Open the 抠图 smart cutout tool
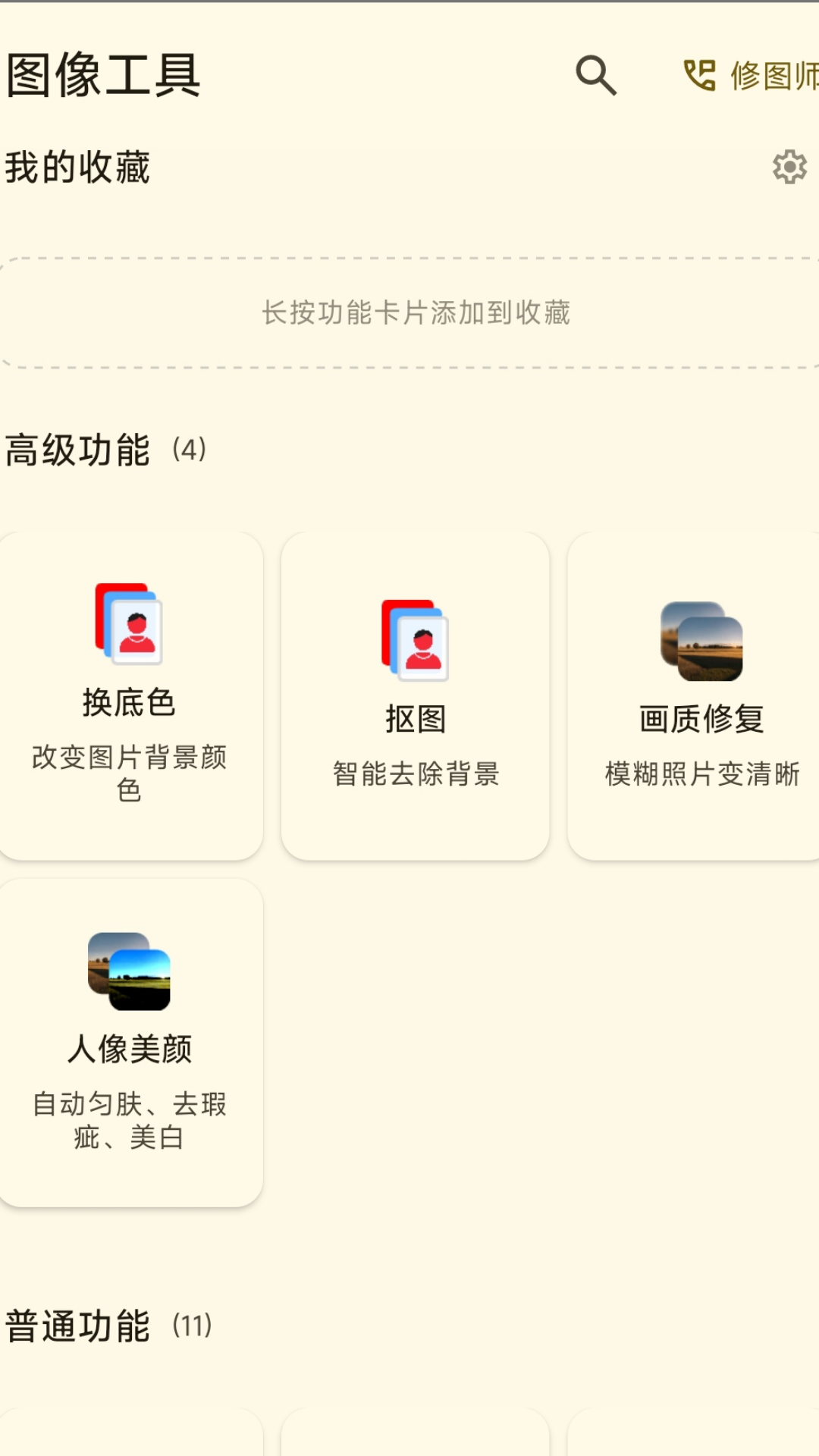The height and width of the screenshot is (1456, 819). coord(414,698)
